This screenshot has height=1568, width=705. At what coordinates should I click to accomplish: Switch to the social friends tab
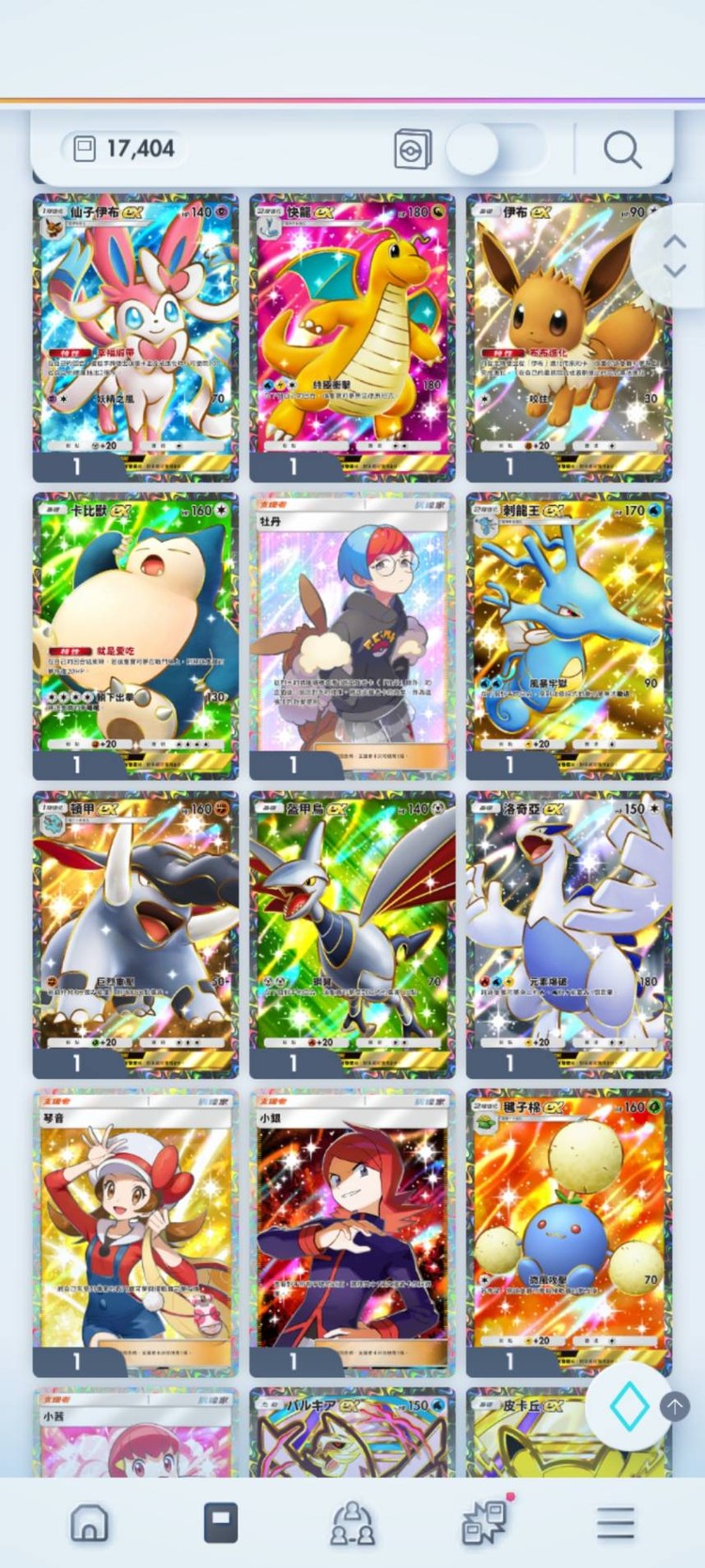(352, 1523)
